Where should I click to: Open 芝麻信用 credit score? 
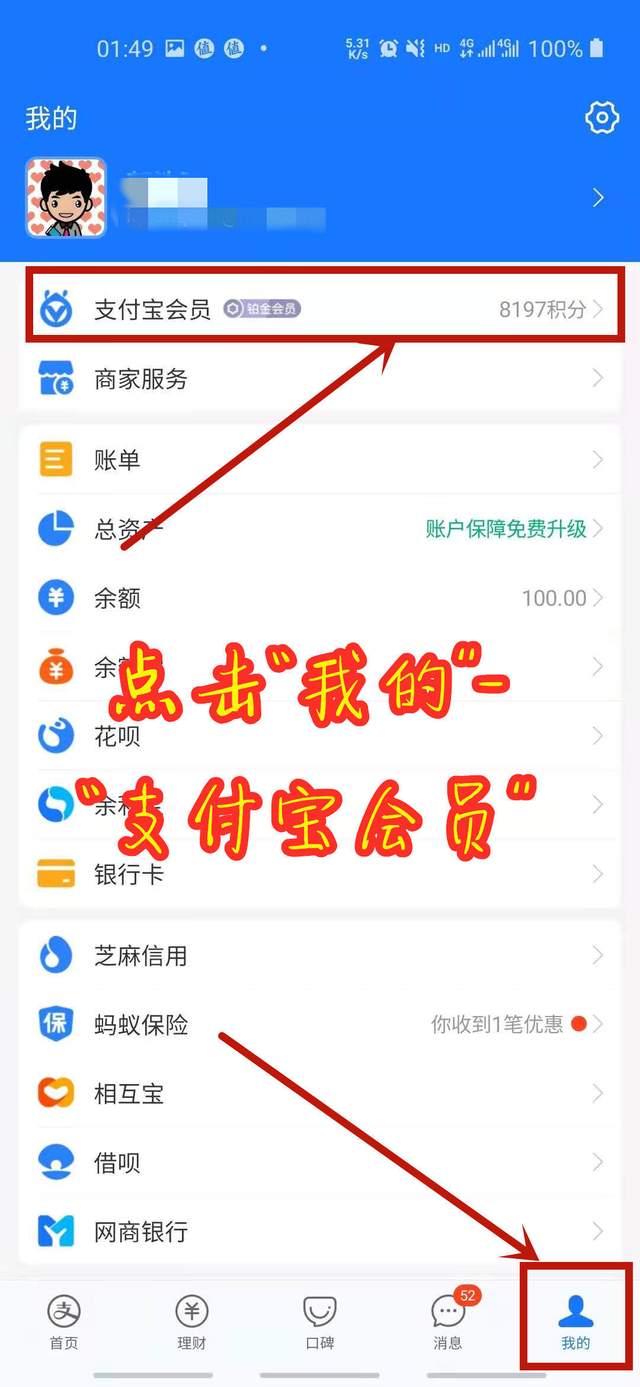tap(320, 956)
